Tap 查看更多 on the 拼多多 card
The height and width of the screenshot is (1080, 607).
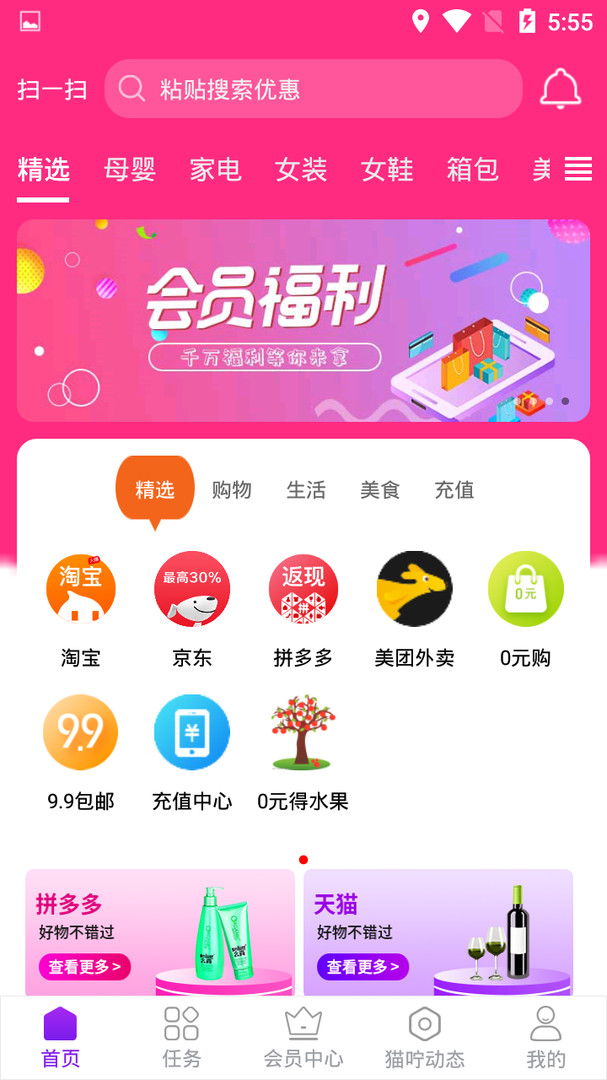point(84,967)
